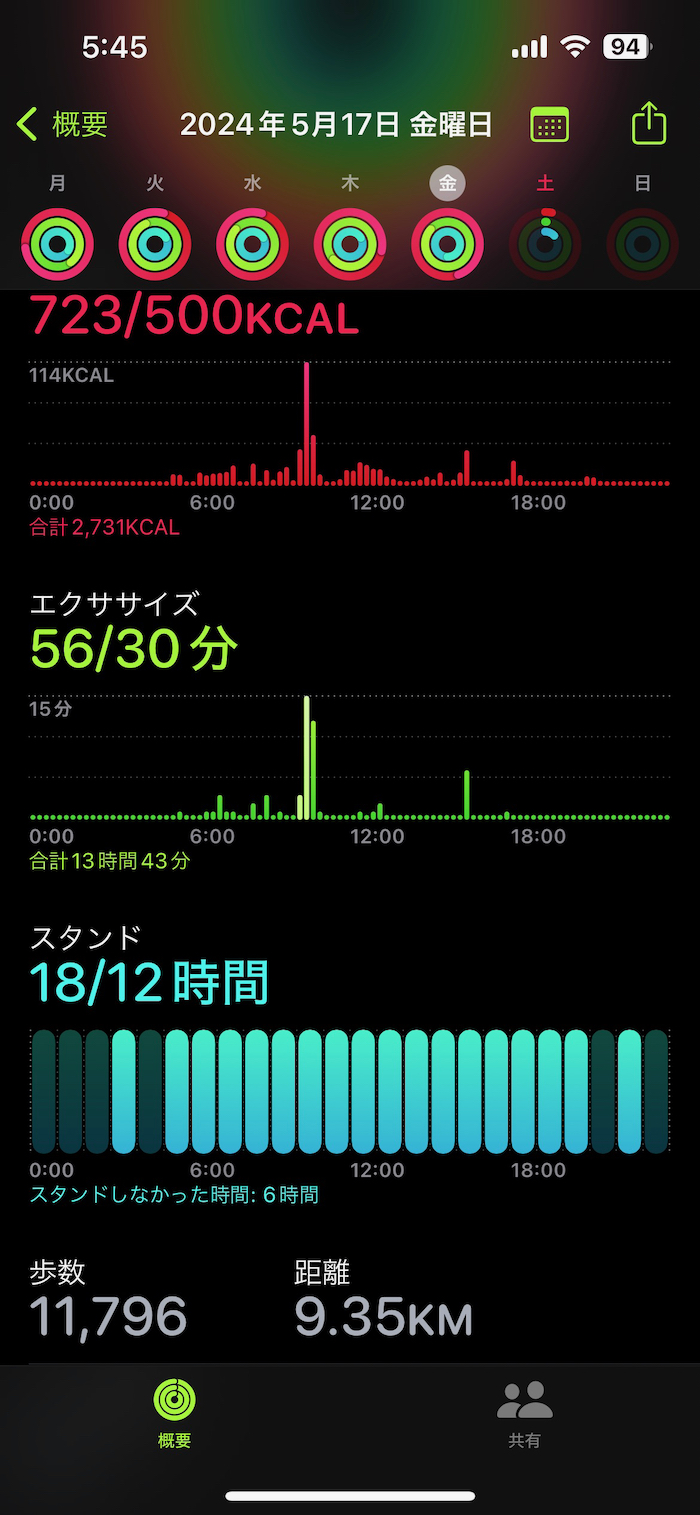Go back to 概要 screen
The width and height of the screenshot is (700, 1515).
[x=62, y=125]
